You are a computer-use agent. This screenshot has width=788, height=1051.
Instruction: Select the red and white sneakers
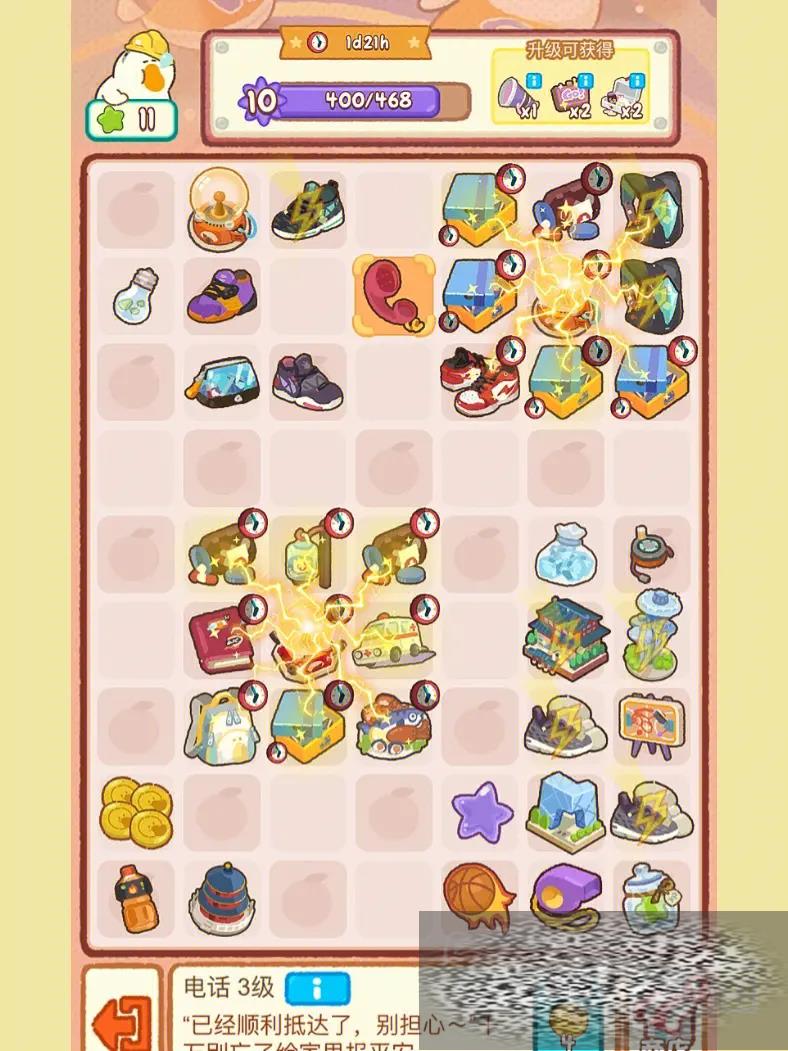click(x=478, y=382)
